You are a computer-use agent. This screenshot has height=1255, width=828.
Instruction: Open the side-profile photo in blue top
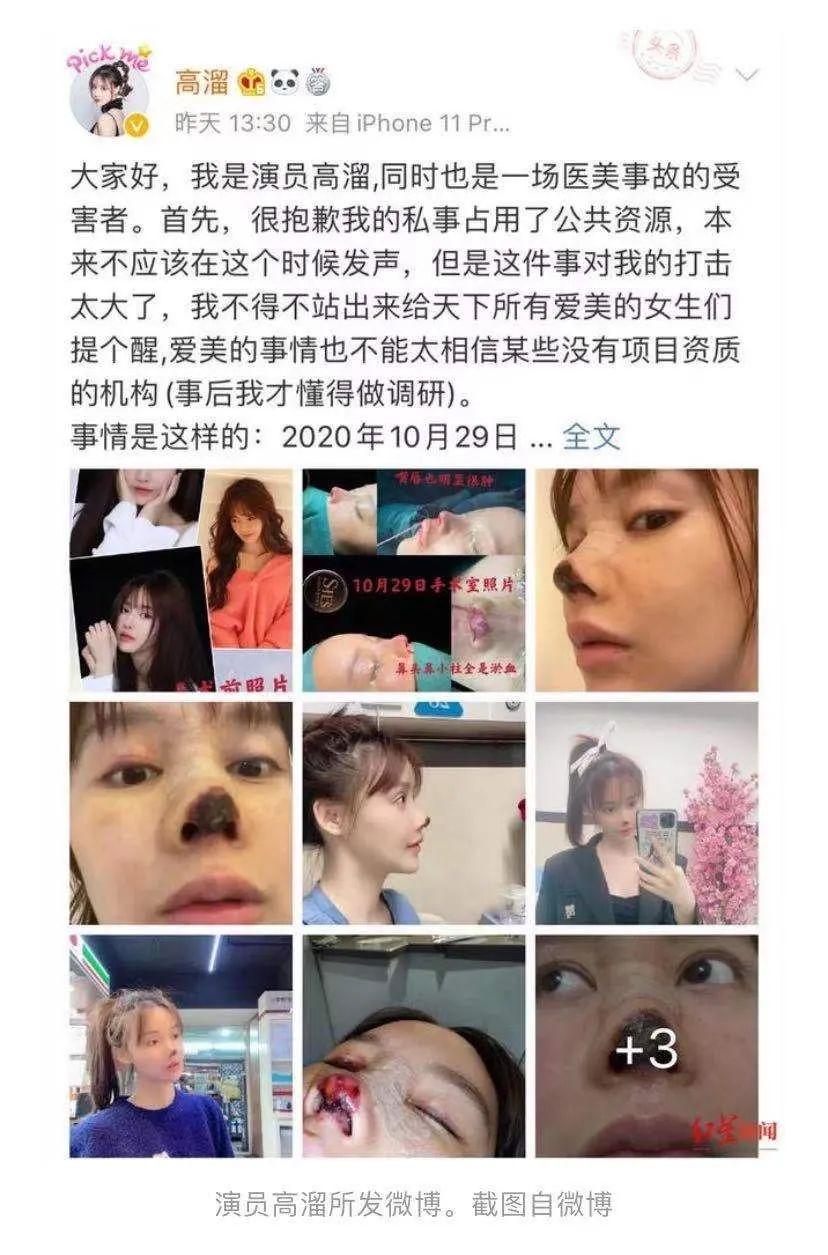[414, 813]
